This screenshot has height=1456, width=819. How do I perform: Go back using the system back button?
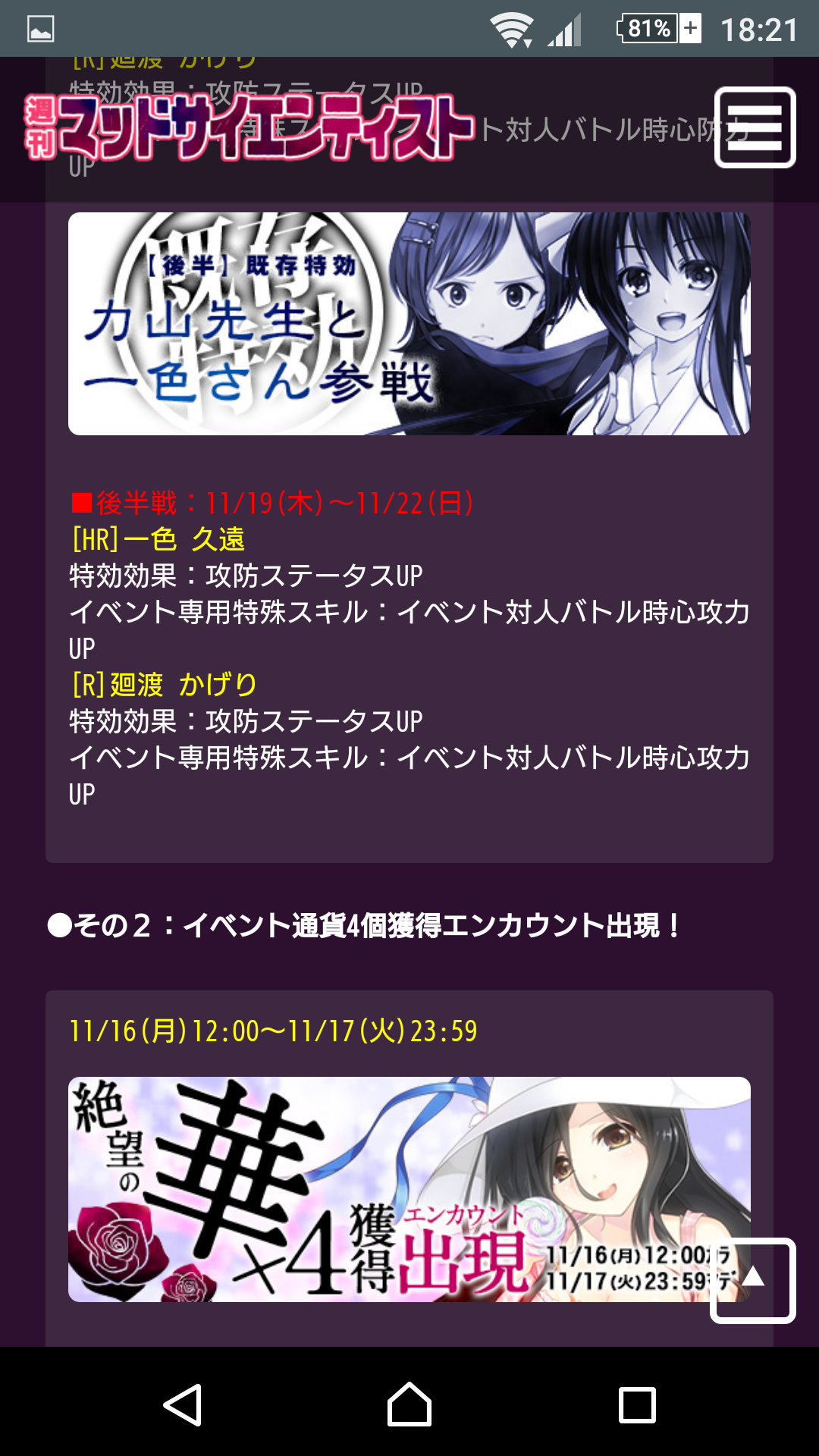(183, 1404)
